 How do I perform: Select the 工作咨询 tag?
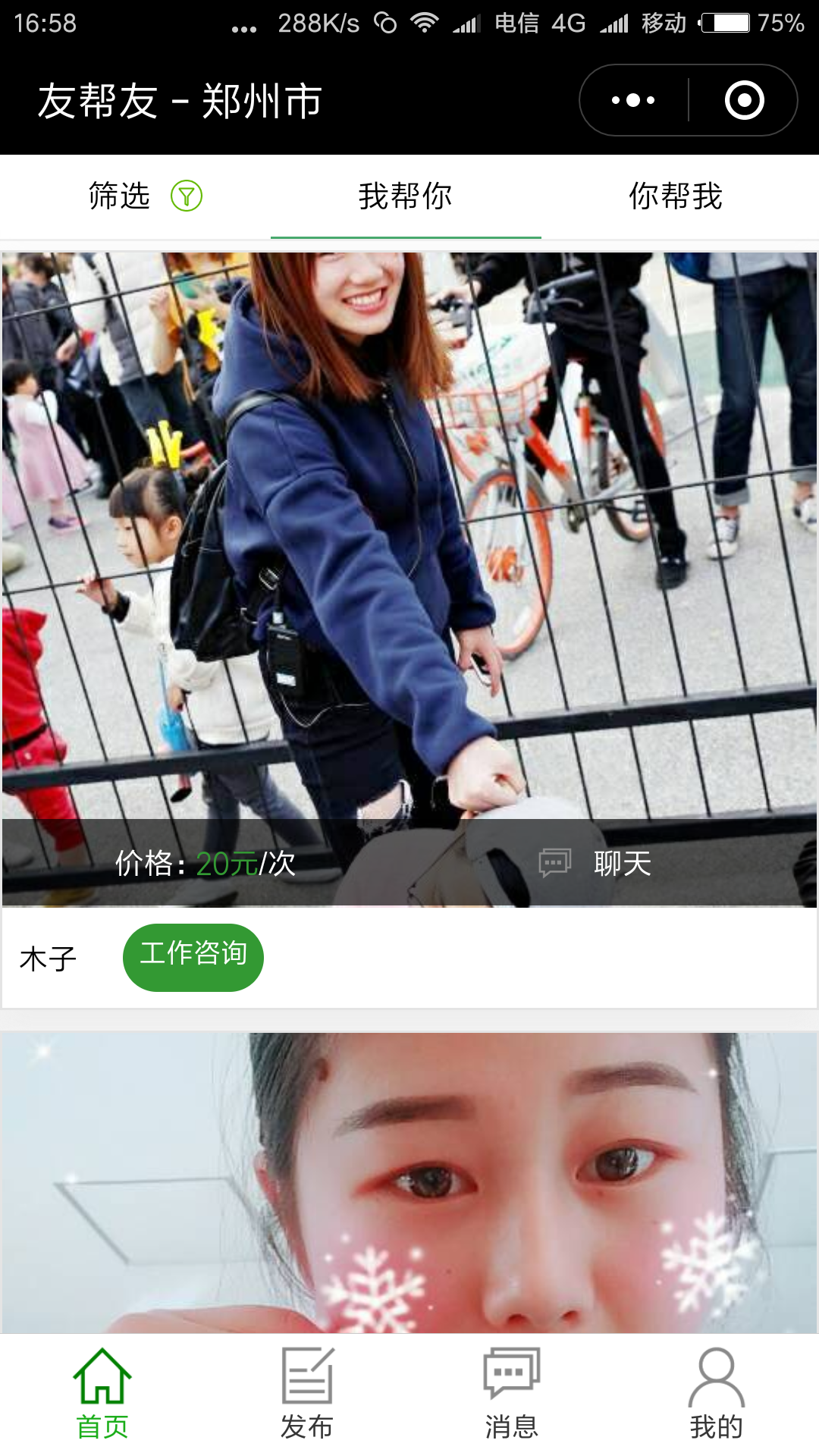pos(193,957)
